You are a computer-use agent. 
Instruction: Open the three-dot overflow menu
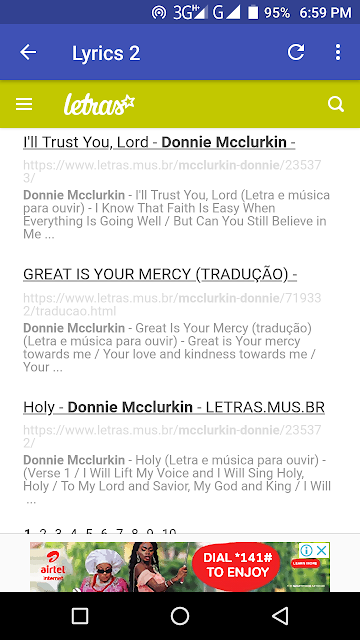point(338,52)
